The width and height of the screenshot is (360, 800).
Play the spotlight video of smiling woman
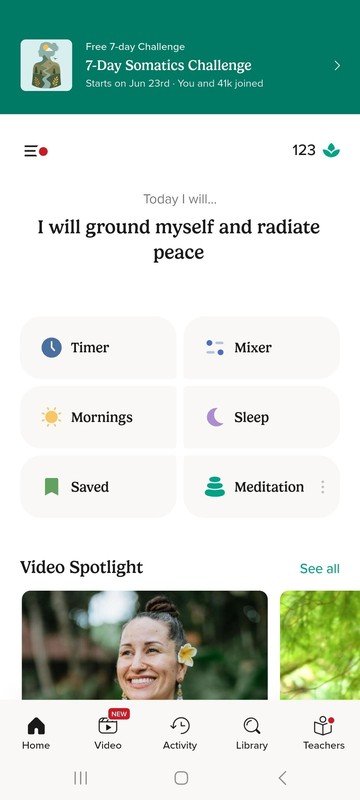pos(145,645)
